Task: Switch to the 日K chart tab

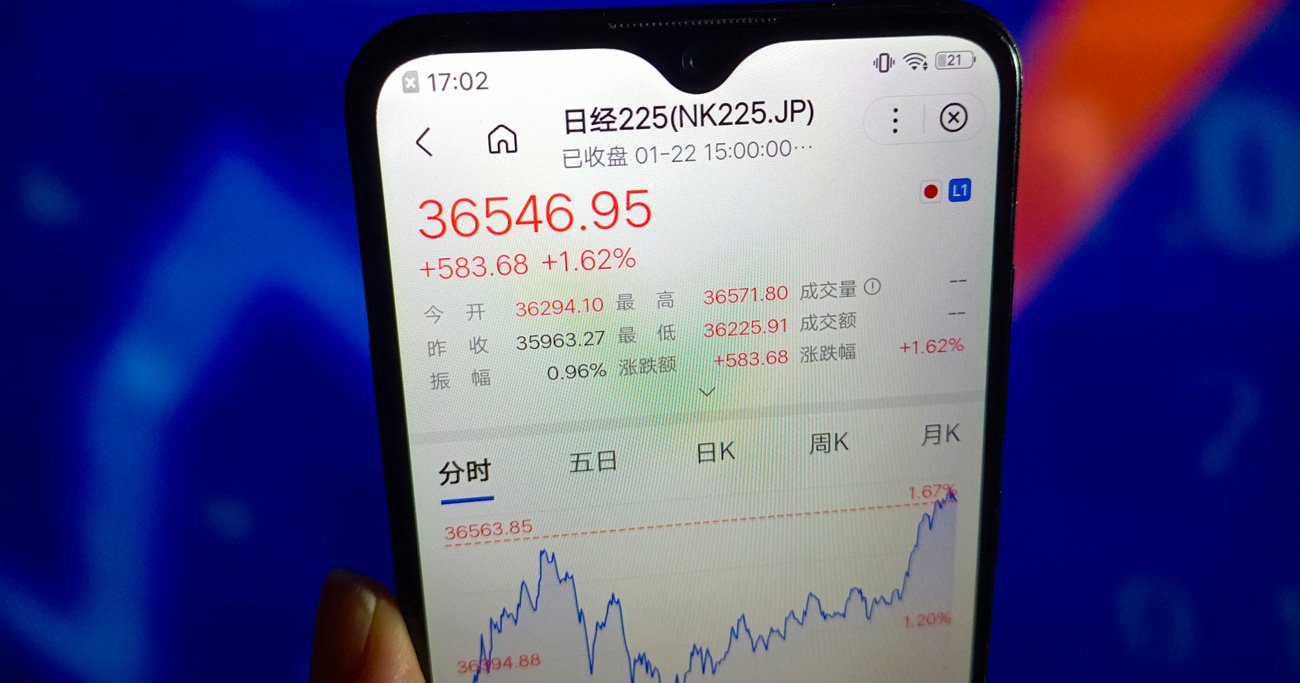Action: (x=716, y=452)
